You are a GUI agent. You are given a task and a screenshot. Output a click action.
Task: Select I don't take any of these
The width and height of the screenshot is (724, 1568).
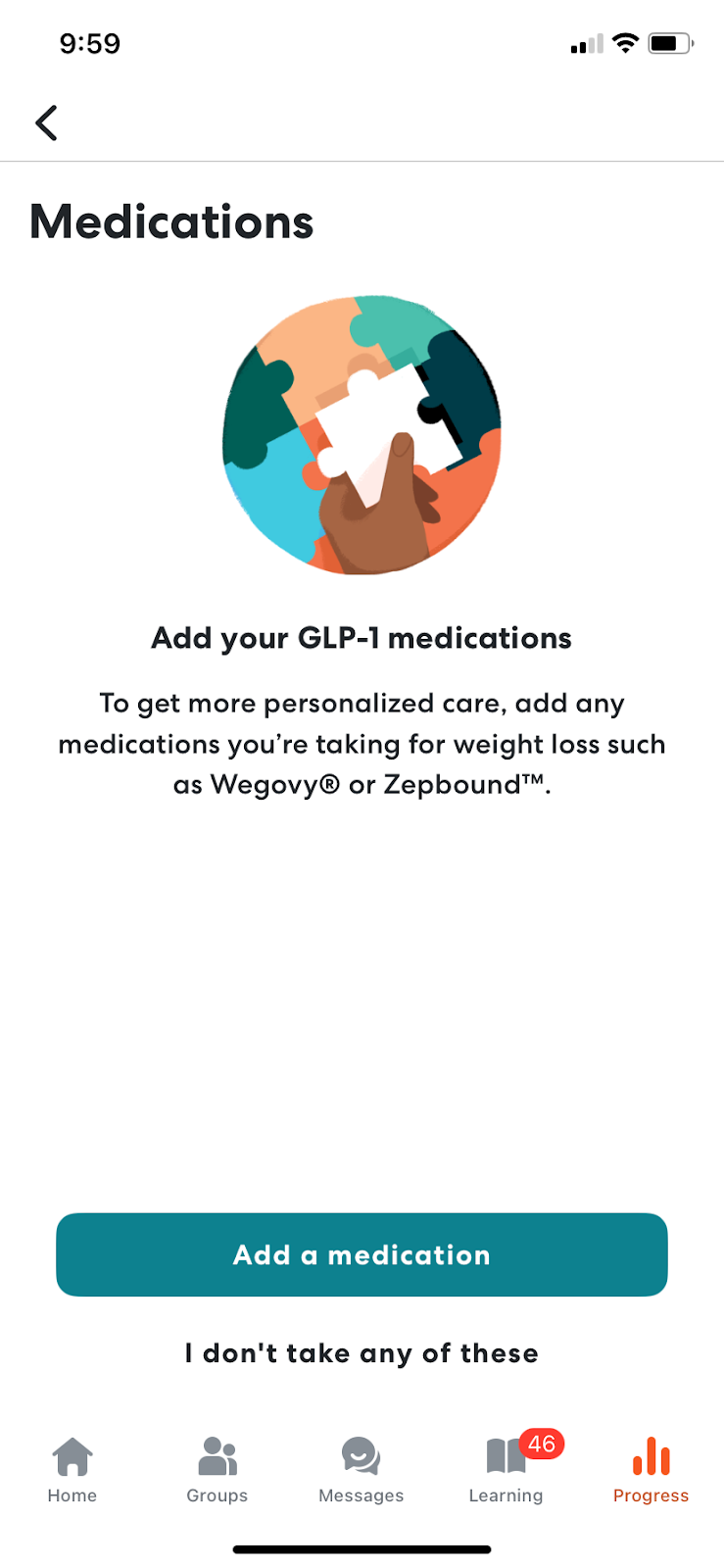click(362, 1353)
